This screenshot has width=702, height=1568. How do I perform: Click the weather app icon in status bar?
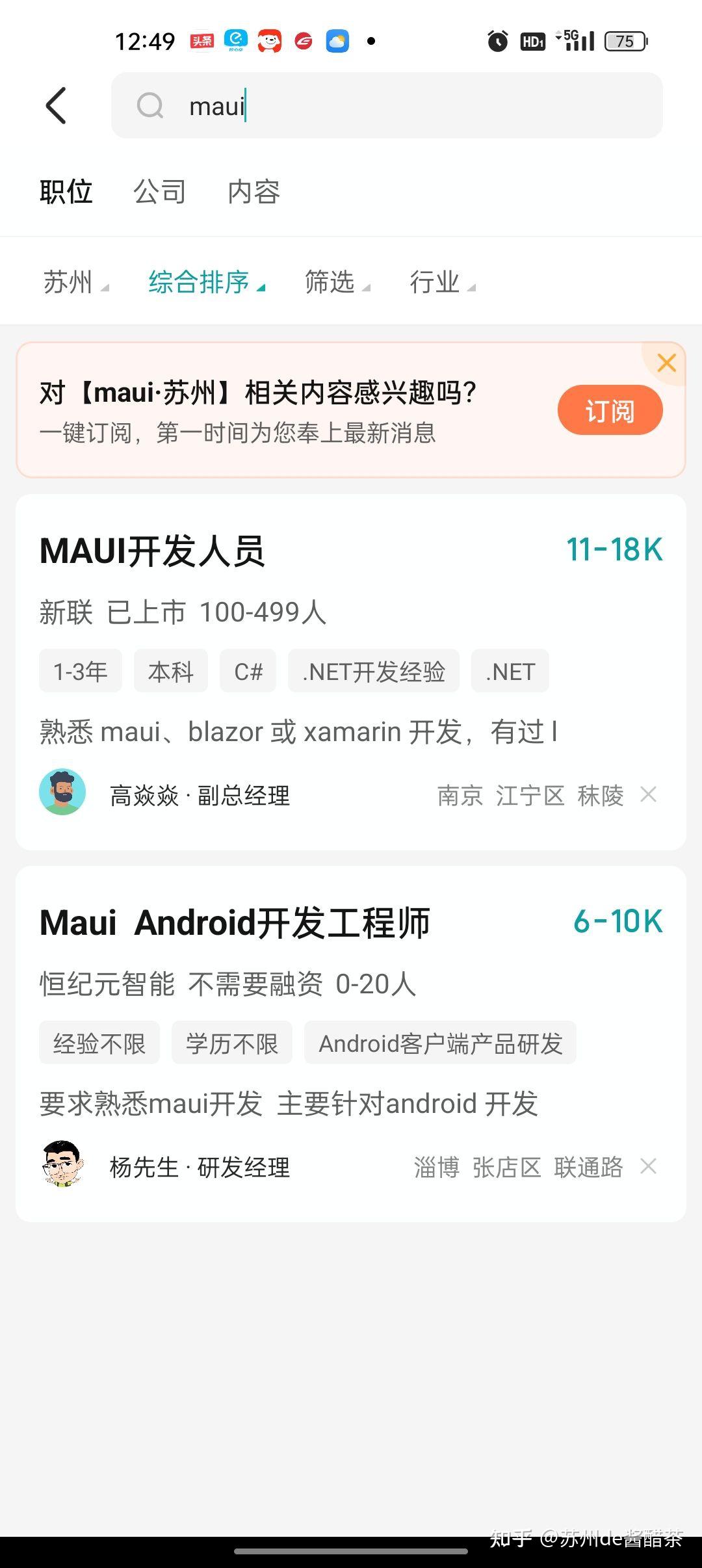337,40
